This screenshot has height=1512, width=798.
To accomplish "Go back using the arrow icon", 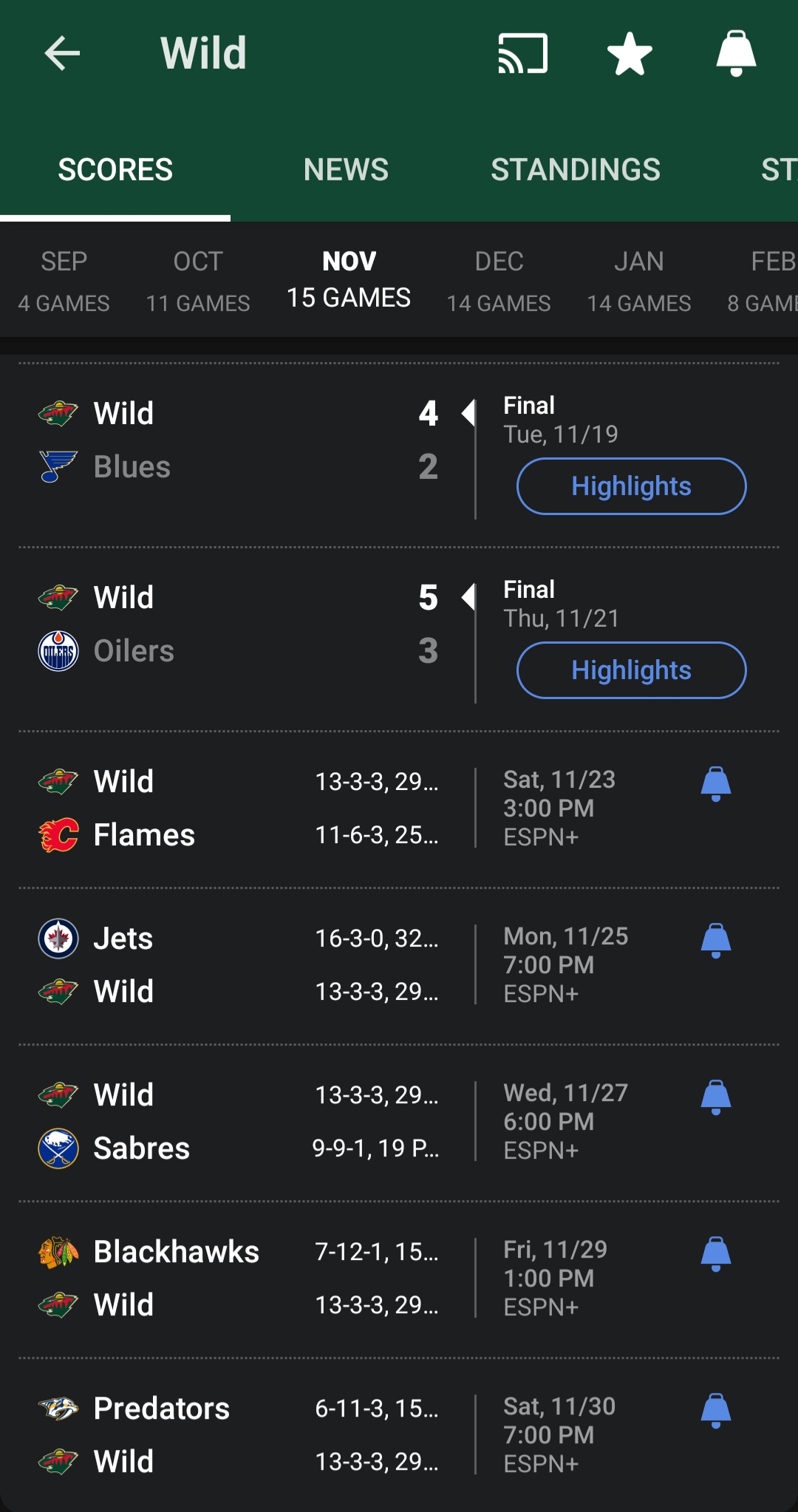I will tap(62, 53).
